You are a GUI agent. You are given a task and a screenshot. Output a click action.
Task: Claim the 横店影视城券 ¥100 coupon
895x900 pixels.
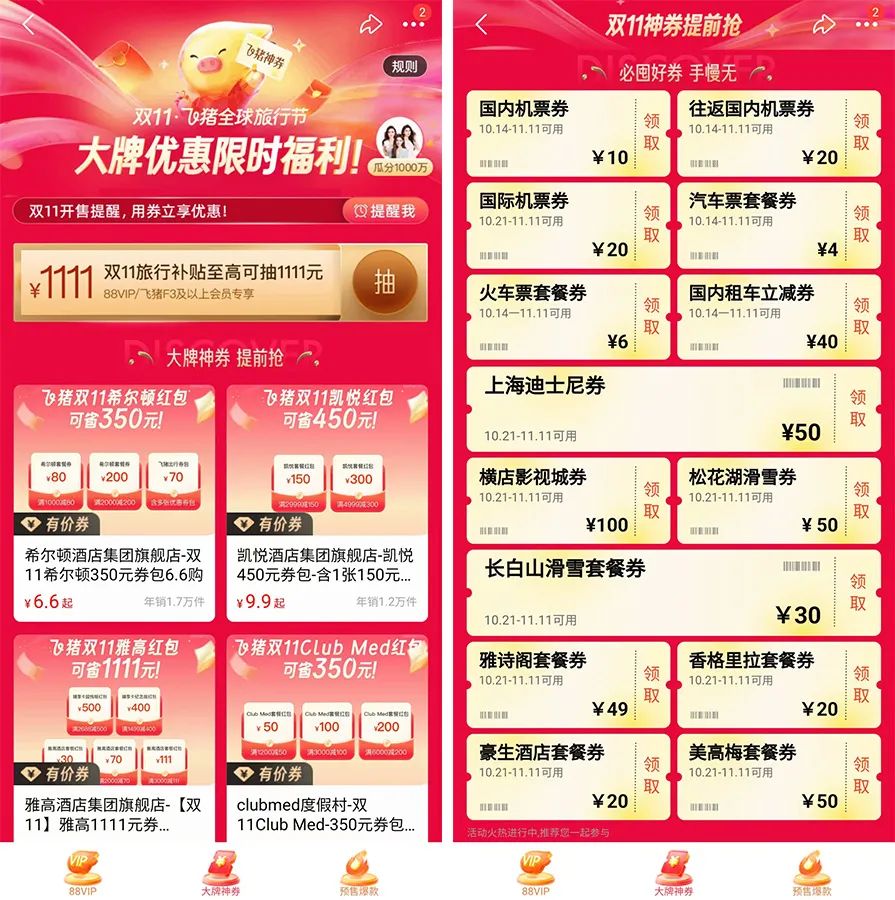pos(652,500)
